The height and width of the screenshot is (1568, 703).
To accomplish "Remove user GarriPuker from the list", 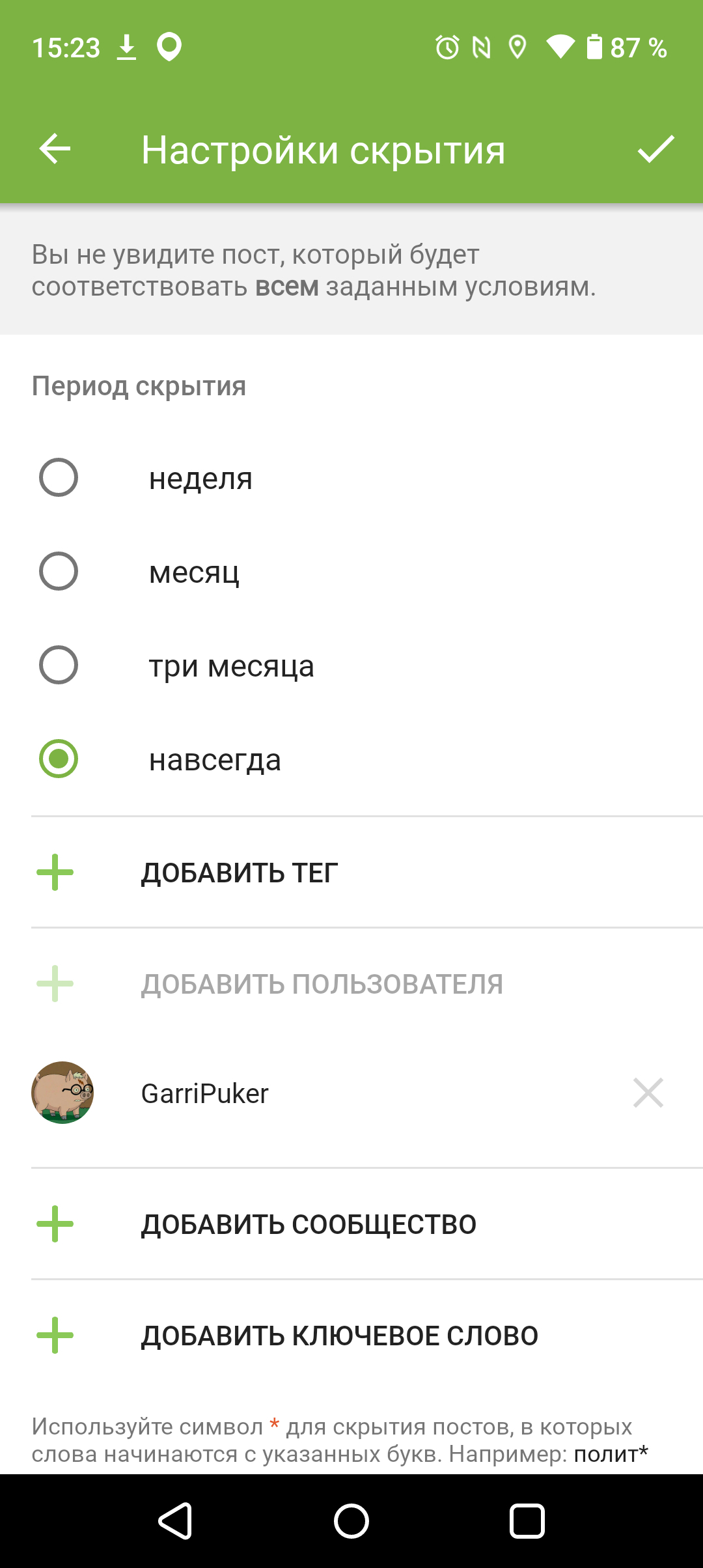I will pos(648,1093).
